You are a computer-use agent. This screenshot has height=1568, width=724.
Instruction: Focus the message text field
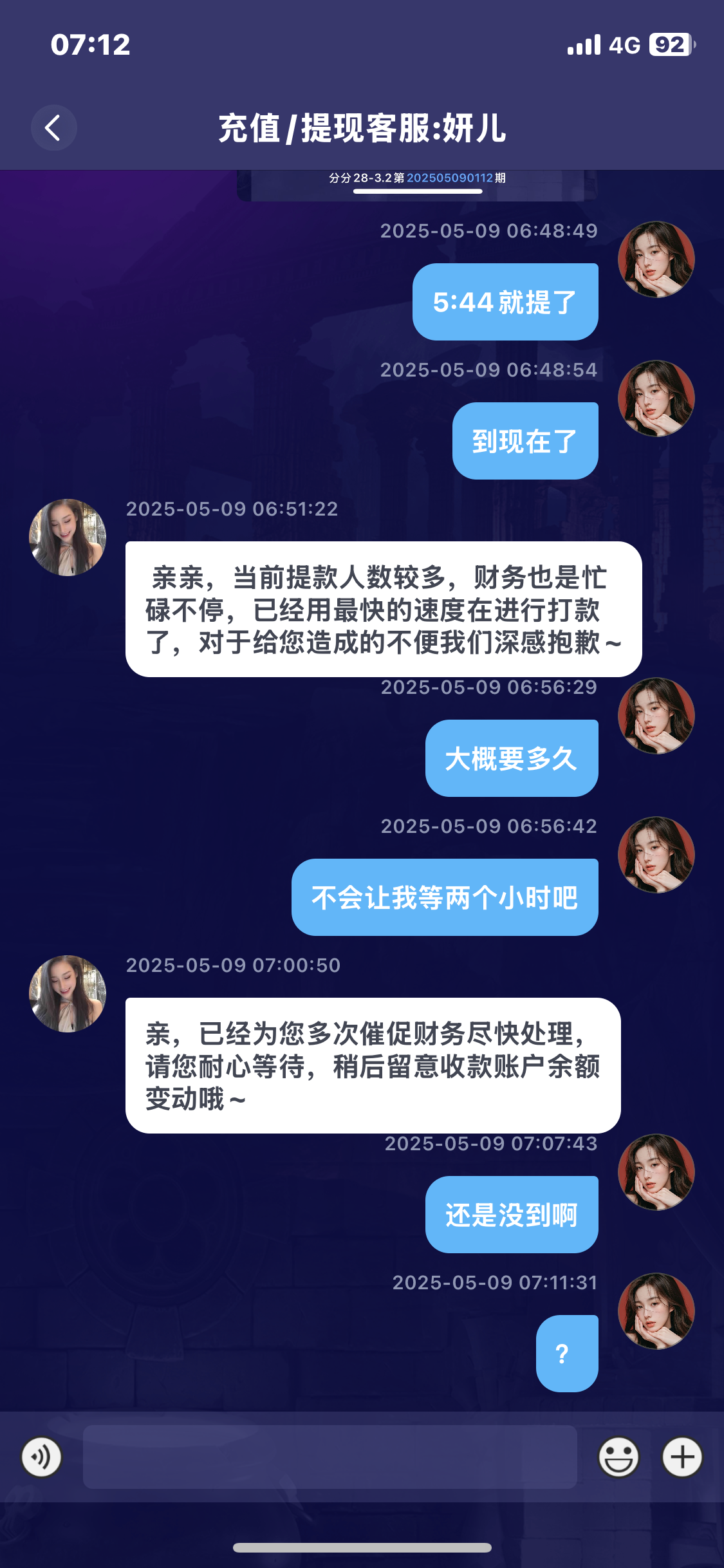[330, 1457]
